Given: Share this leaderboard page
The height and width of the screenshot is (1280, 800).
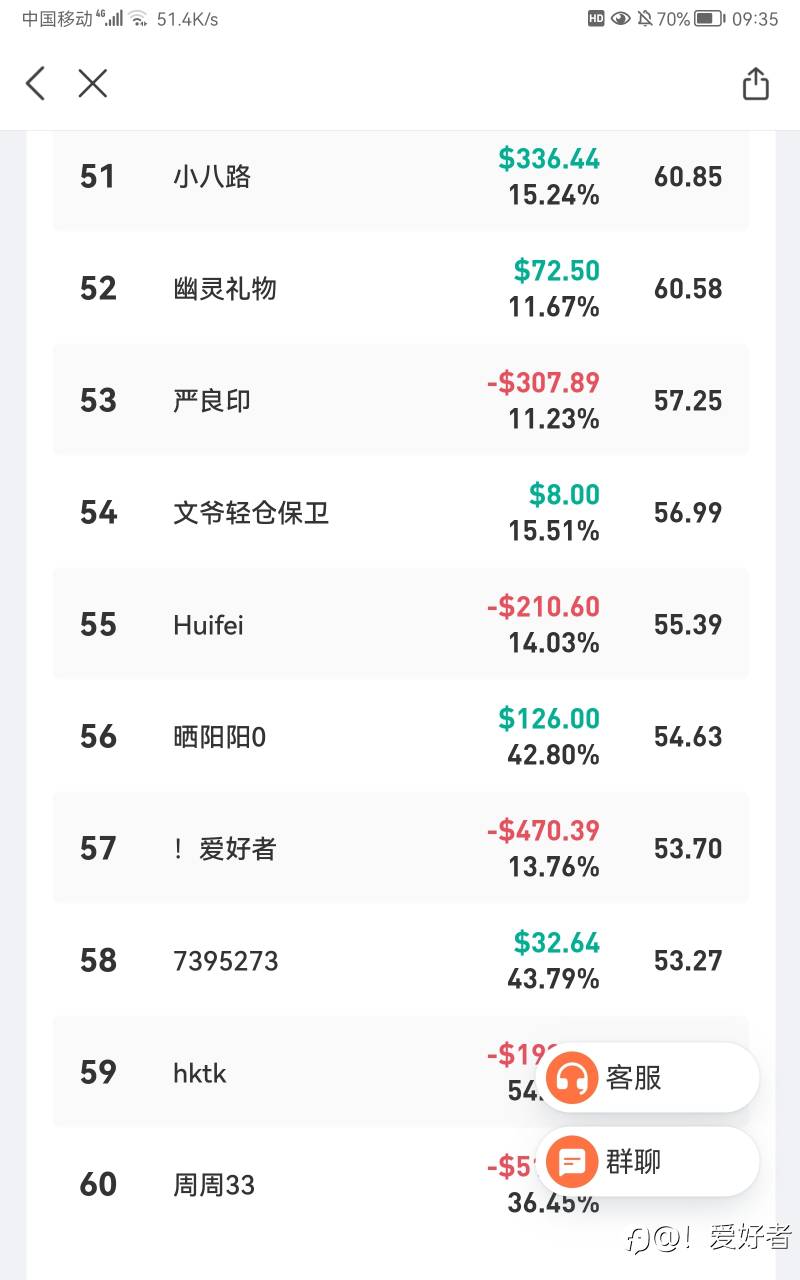Looking at the screenshot, I should (x=756, y=83).
